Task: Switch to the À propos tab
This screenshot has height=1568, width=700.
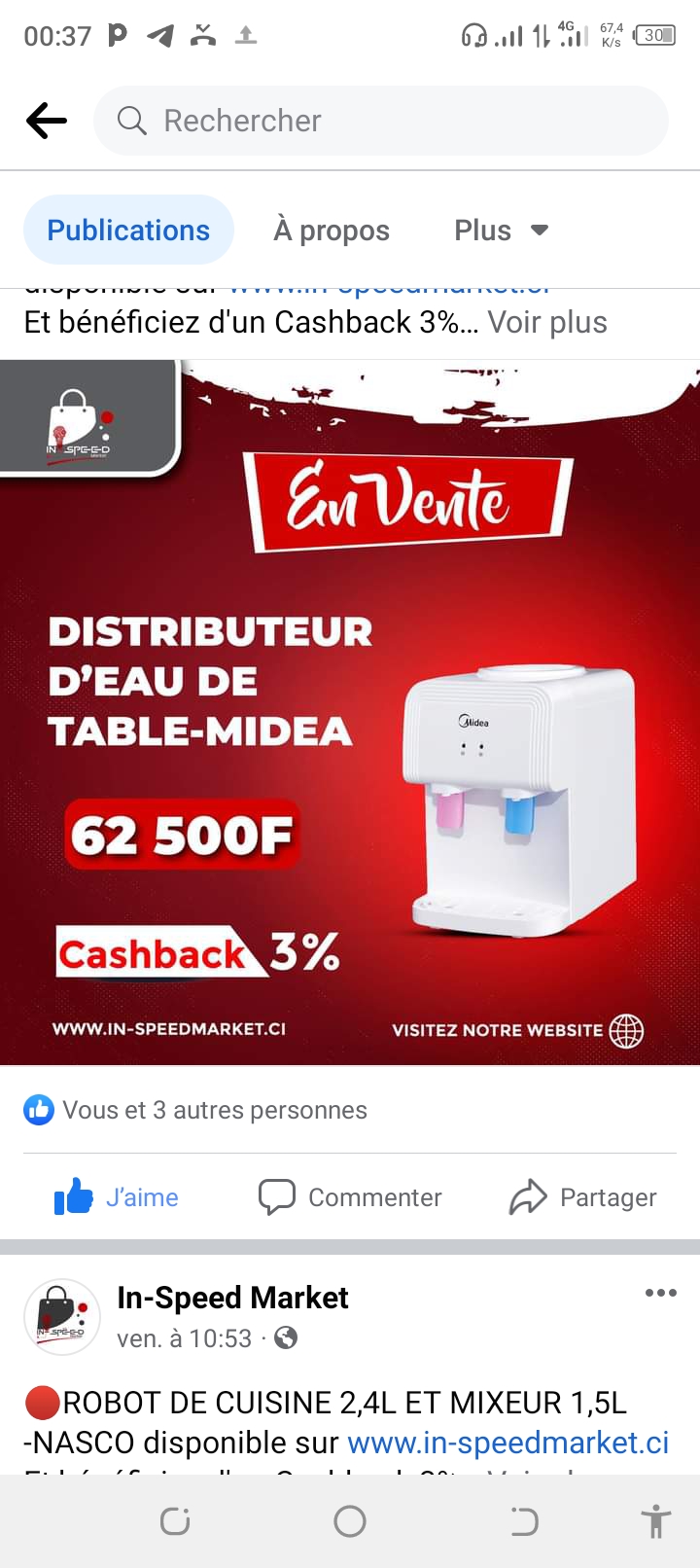Action: (x=332, y=231)
